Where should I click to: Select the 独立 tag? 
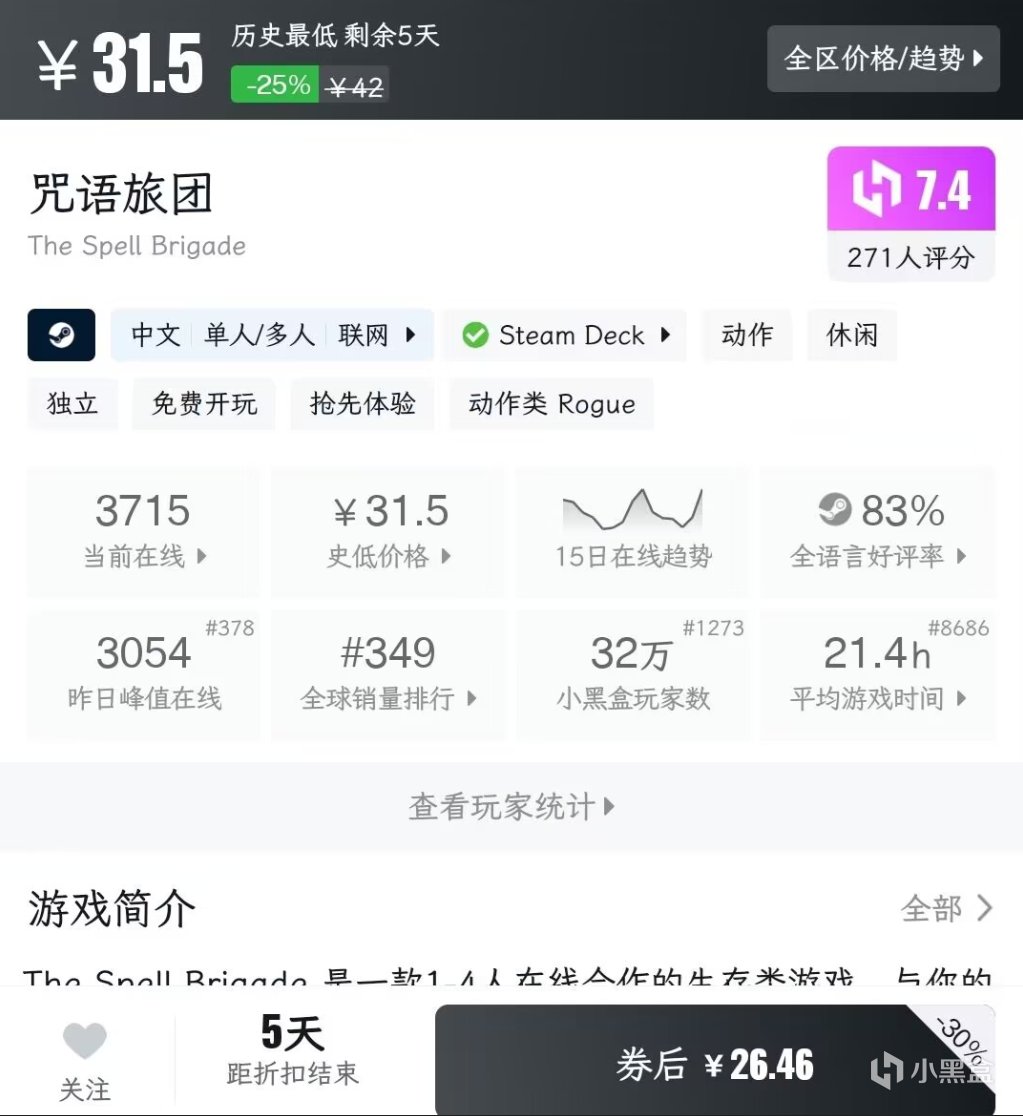[x=73, y=404]
